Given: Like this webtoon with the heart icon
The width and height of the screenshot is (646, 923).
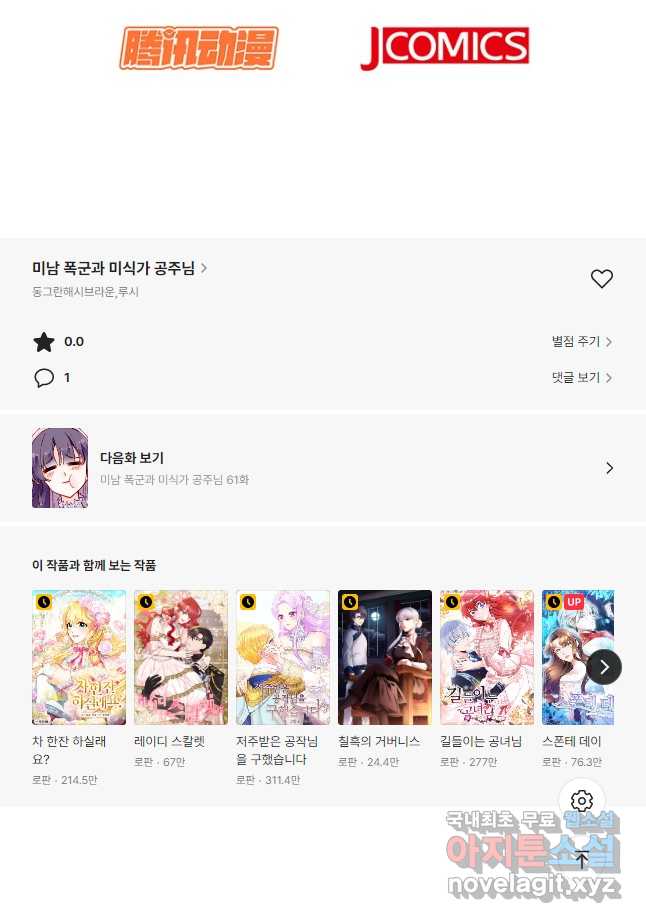Looking at the screenshot, I should pyautogui.click(x=601, y=279).
